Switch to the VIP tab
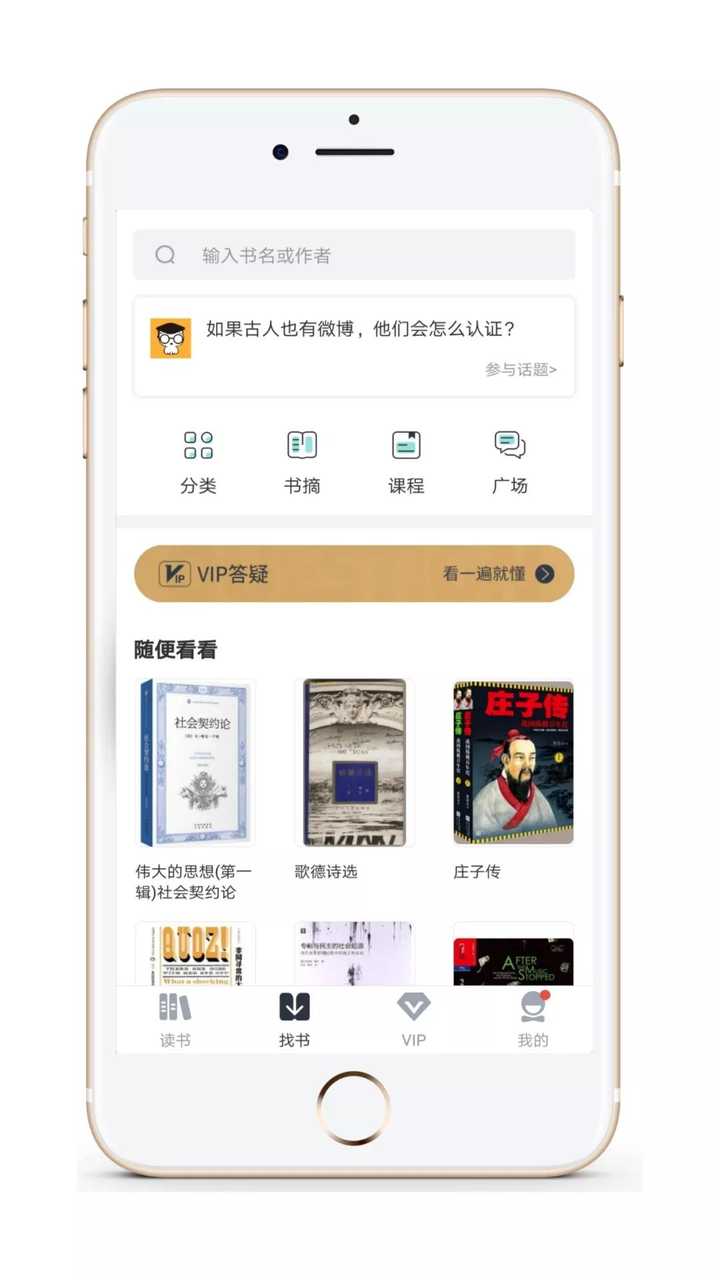 click(414, 1020)
